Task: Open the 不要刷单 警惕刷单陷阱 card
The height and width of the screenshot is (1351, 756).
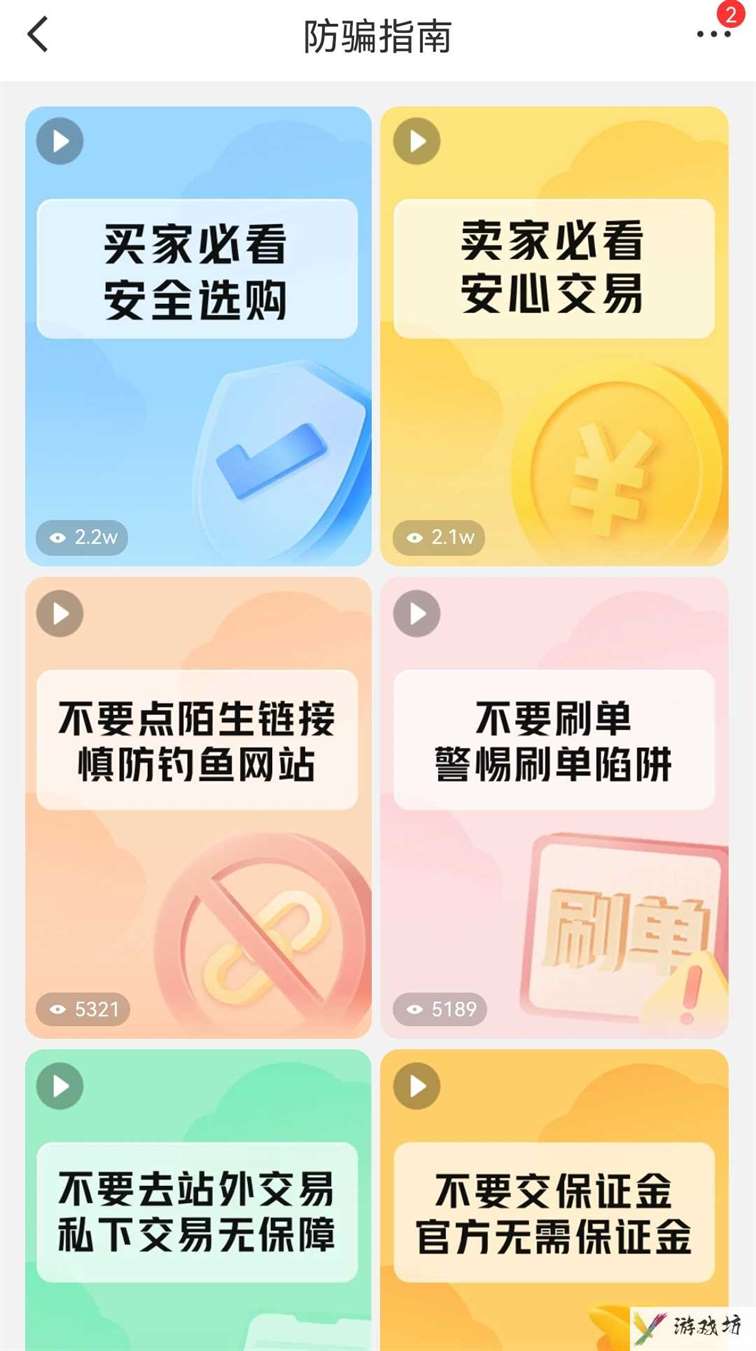Action: coord(554,808)
